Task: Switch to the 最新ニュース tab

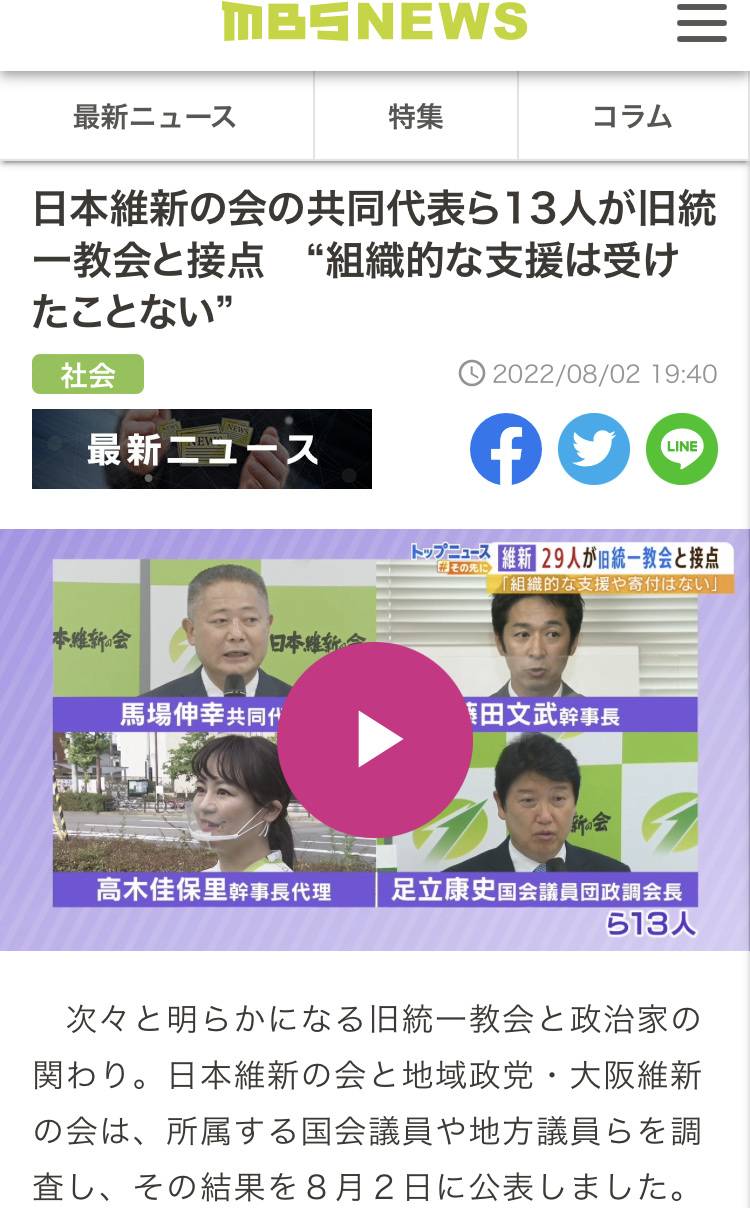Action: (x=155, y=117)
